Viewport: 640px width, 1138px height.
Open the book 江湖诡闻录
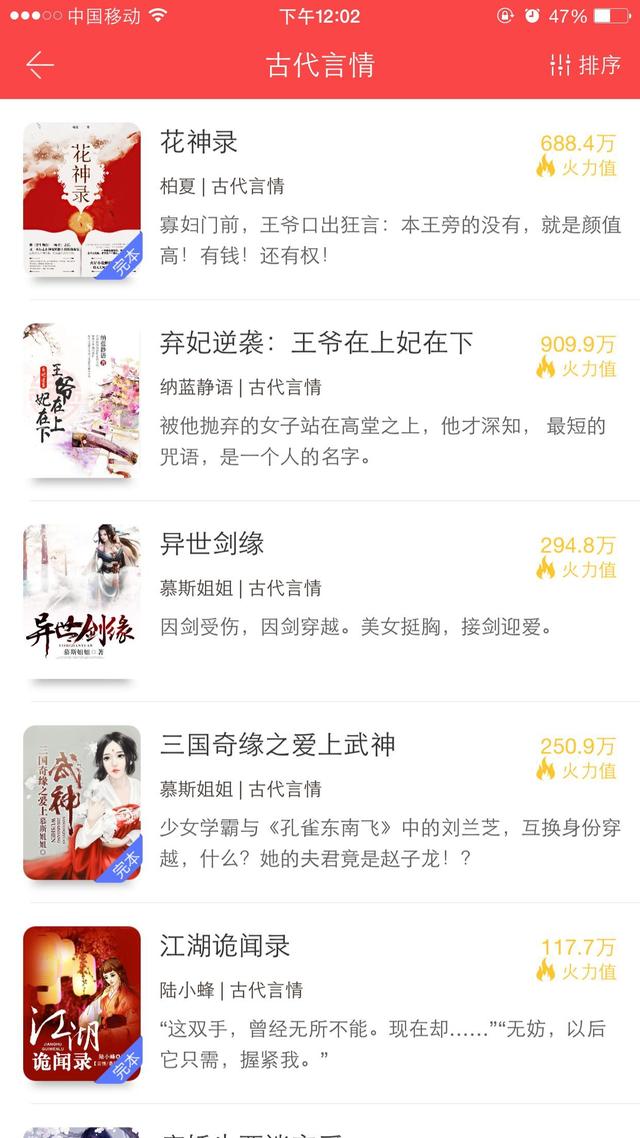point(225,946)
